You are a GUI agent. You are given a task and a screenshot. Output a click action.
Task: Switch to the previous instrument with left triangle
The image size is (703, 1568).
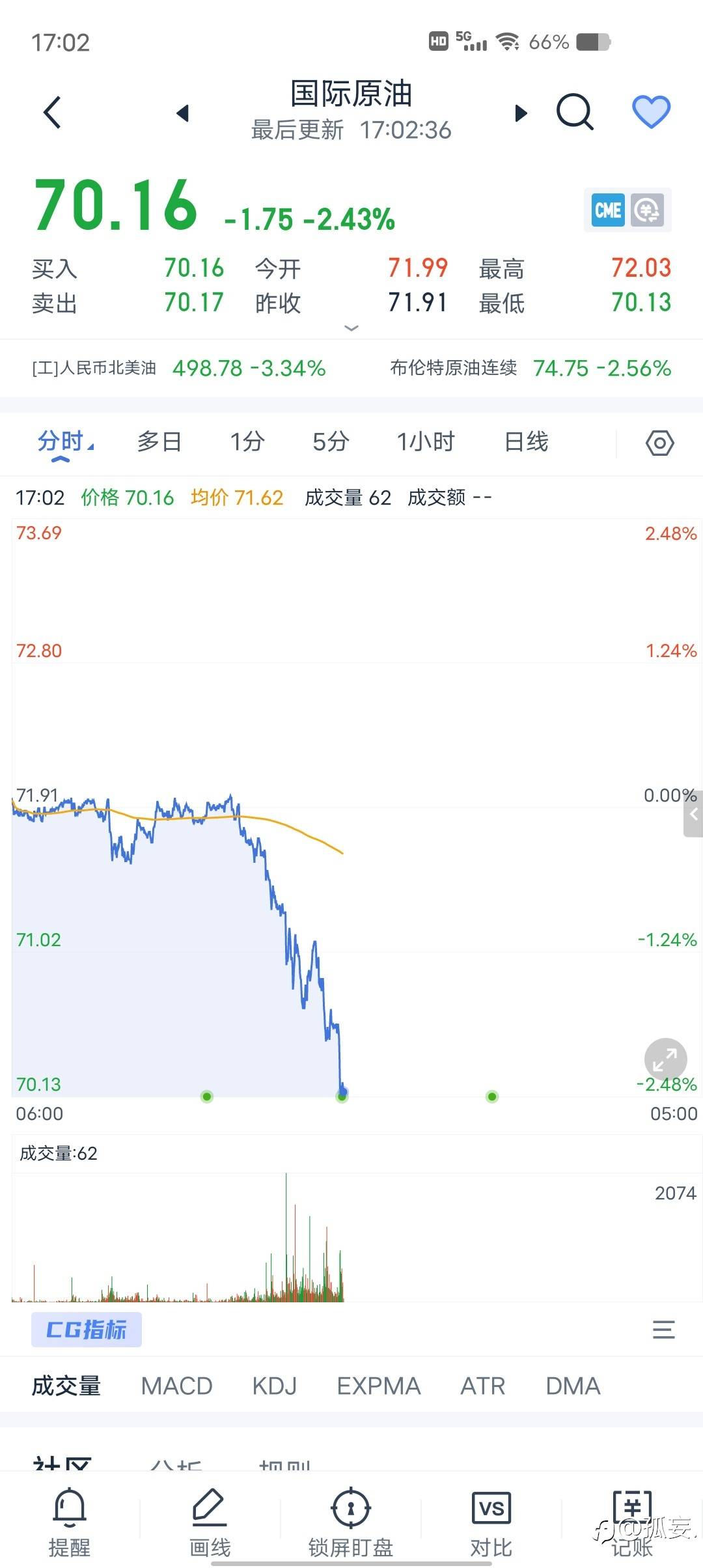pos(183,113)
